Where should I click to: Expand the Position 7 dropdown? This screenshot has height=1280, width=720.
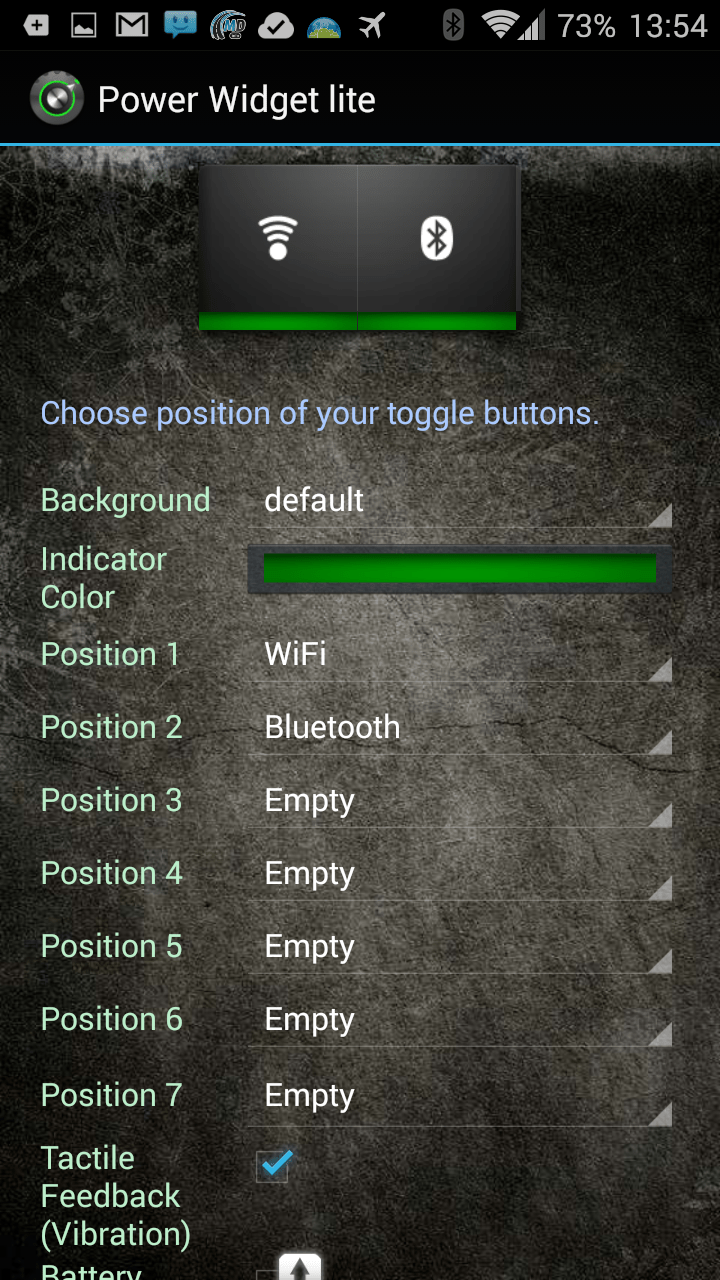(x=460, y=1096)
